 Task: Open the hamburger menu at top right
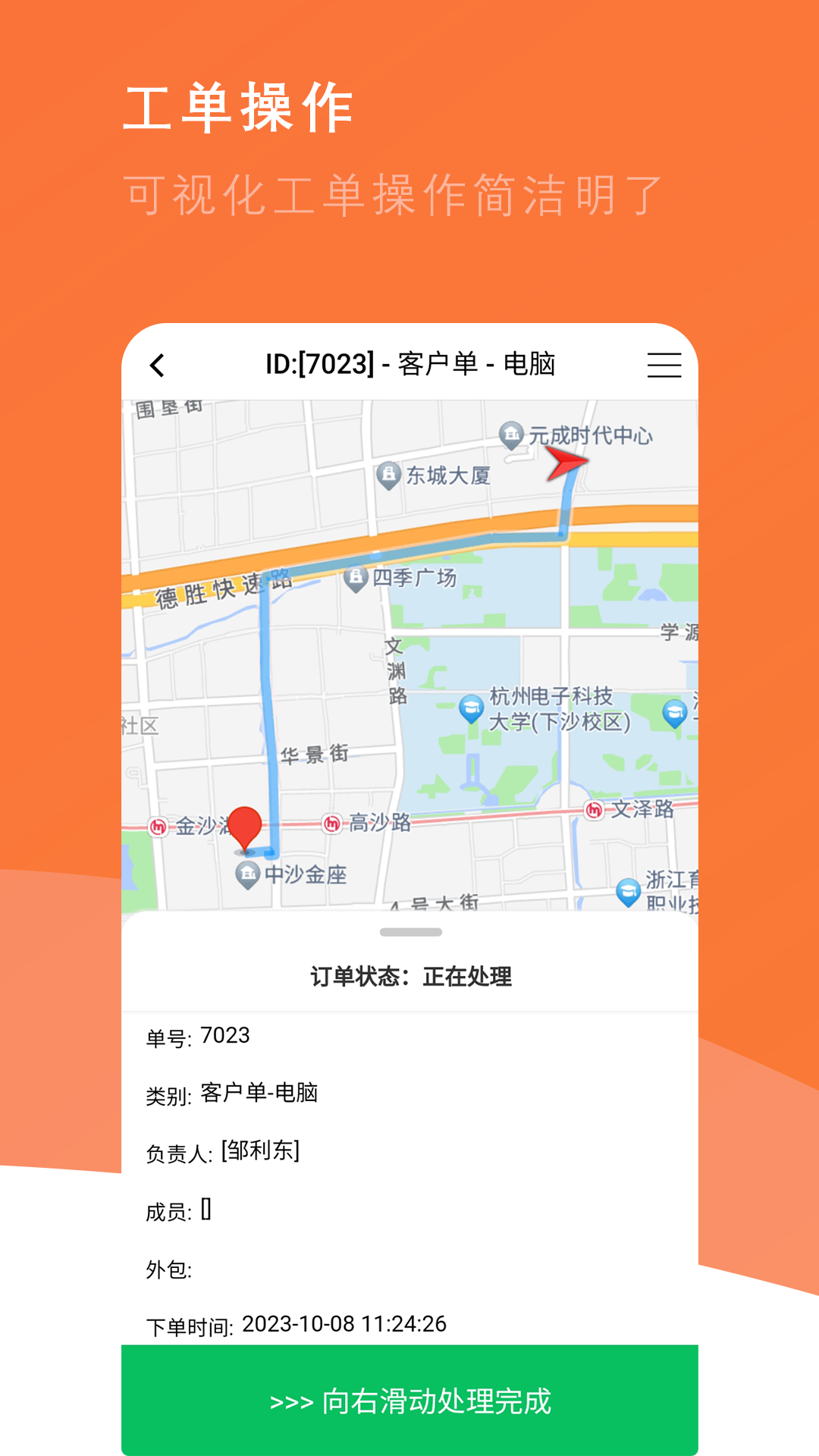[x=663, y=365]
